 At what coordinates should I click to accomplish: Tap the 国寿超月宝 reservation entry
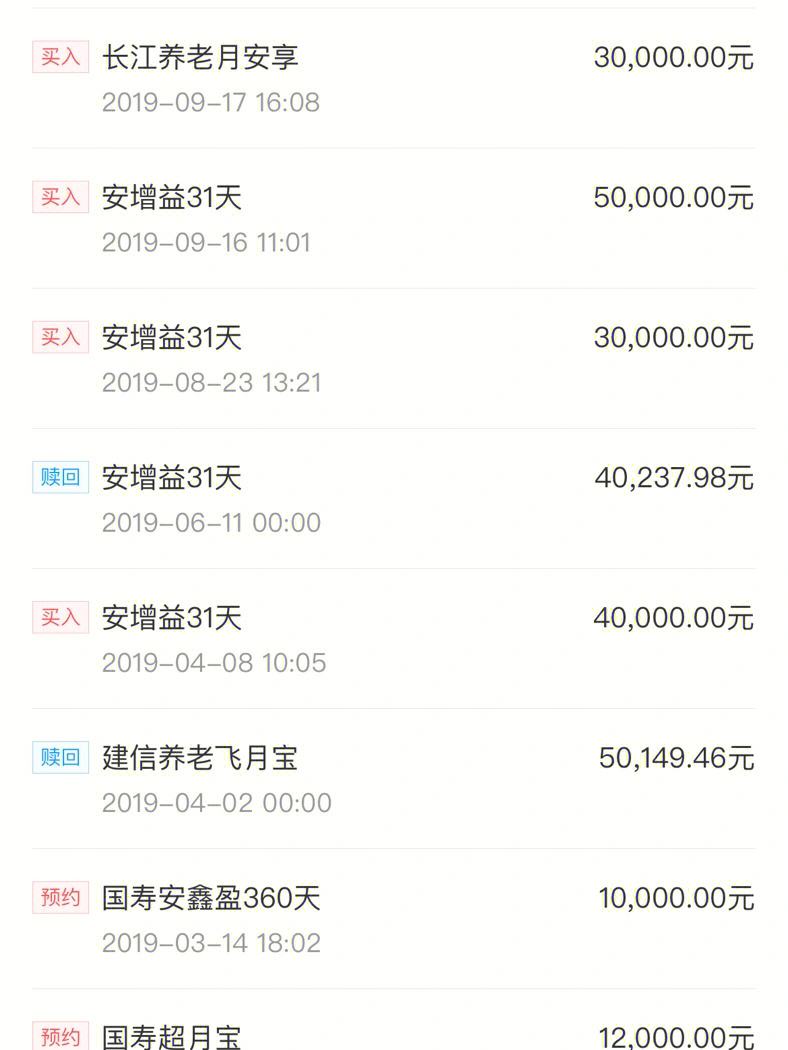[x=393, y=1035]
